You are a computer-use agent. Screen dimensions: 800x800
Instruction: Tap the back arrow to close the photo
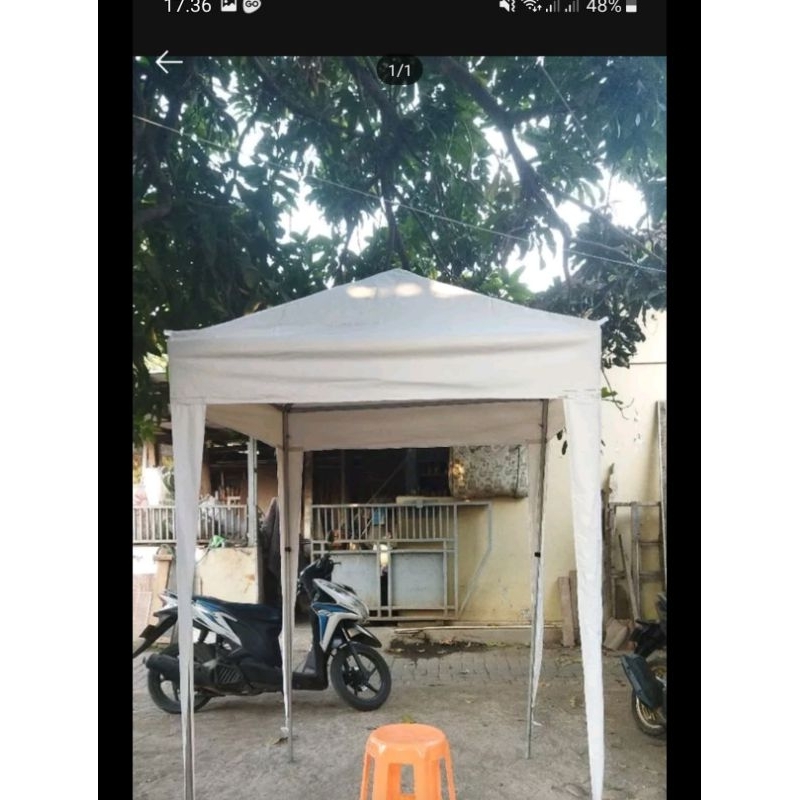168,62
